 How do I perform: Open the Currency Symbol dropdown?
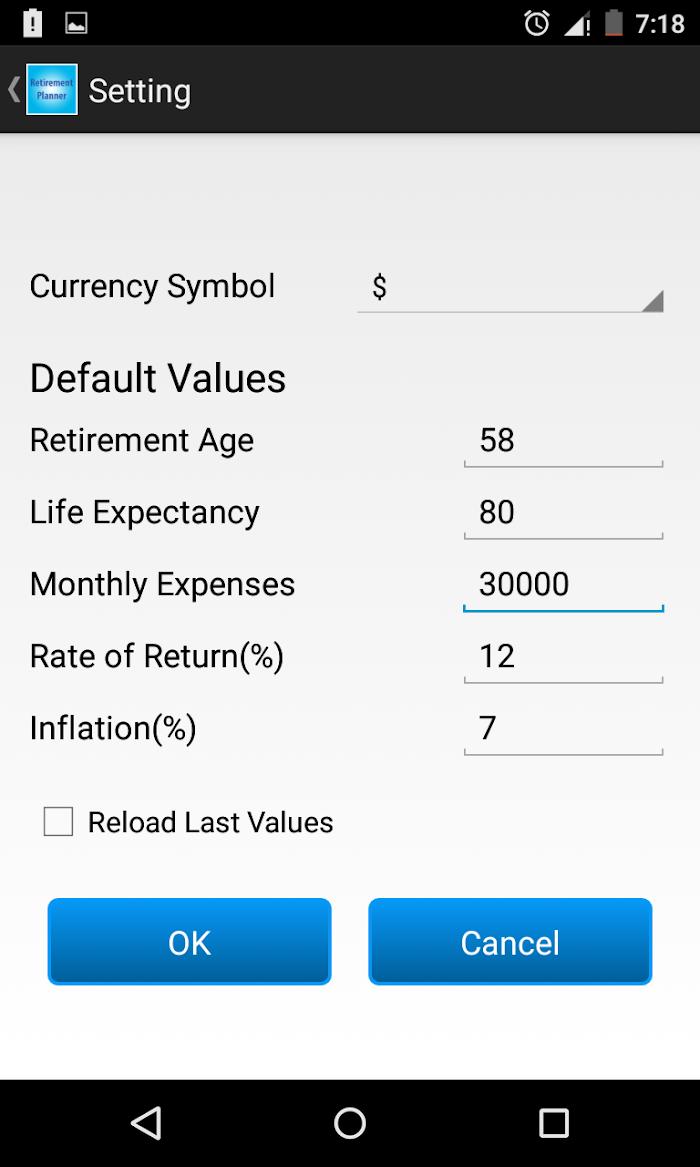click(x=510, y=288)
